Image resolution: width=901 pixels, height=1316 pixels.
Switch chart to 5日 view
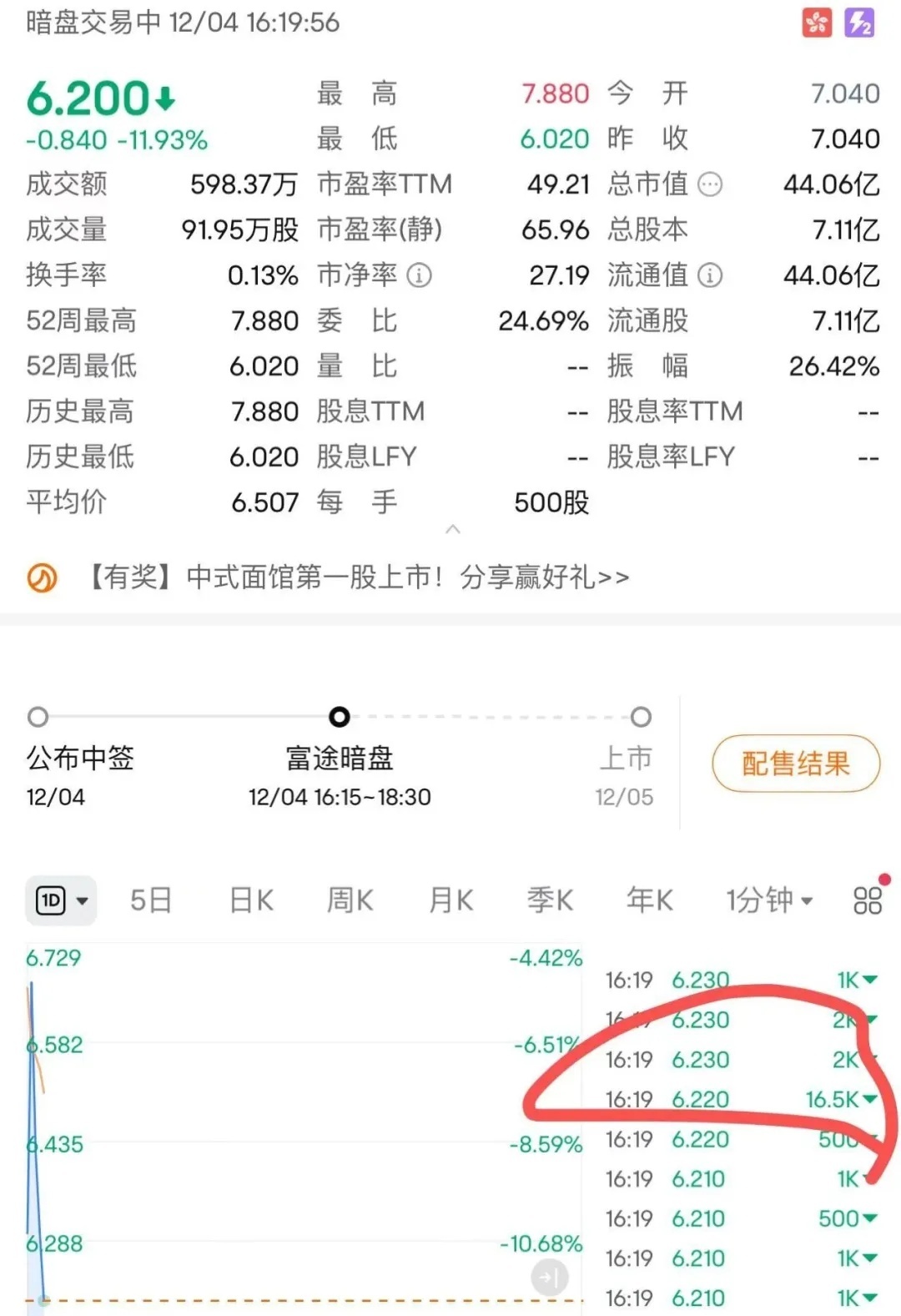(x=151, y=901)
